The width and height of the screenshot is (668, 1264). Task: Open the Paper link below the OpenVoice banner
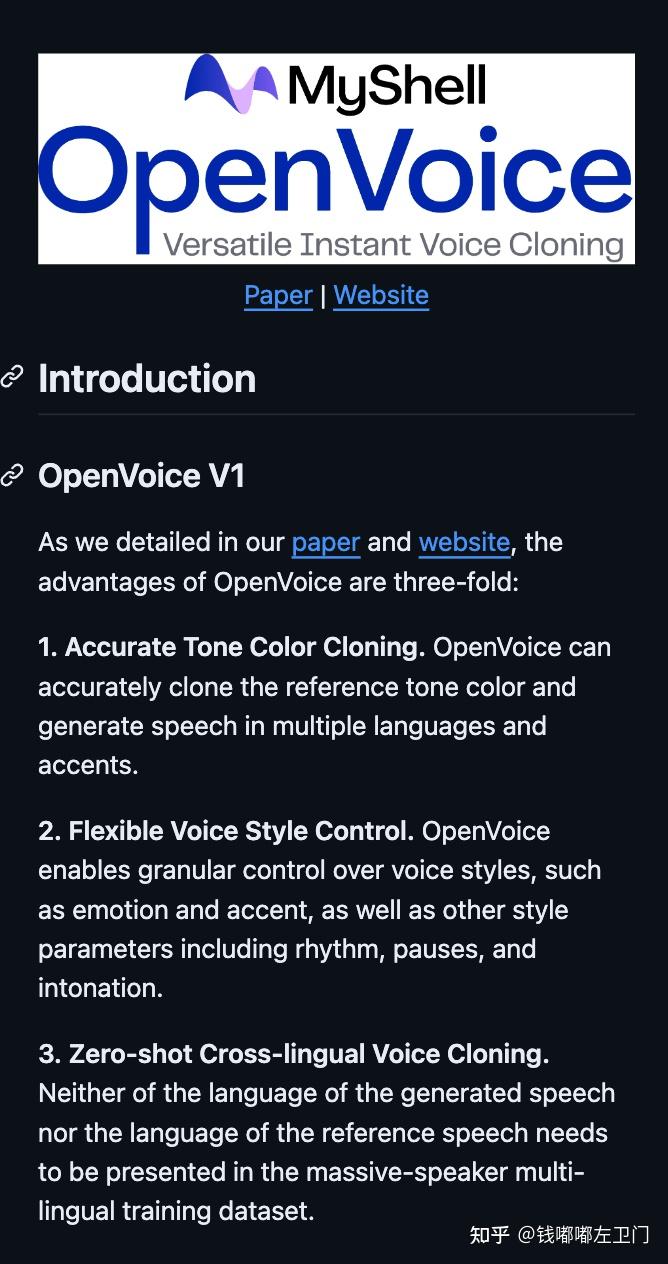coord(278,295)
